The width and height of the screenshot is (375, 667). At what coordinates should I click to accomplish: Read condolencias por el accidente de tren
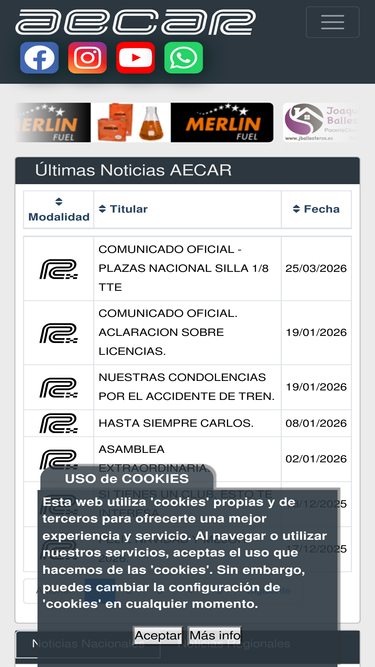pos(186,387)
